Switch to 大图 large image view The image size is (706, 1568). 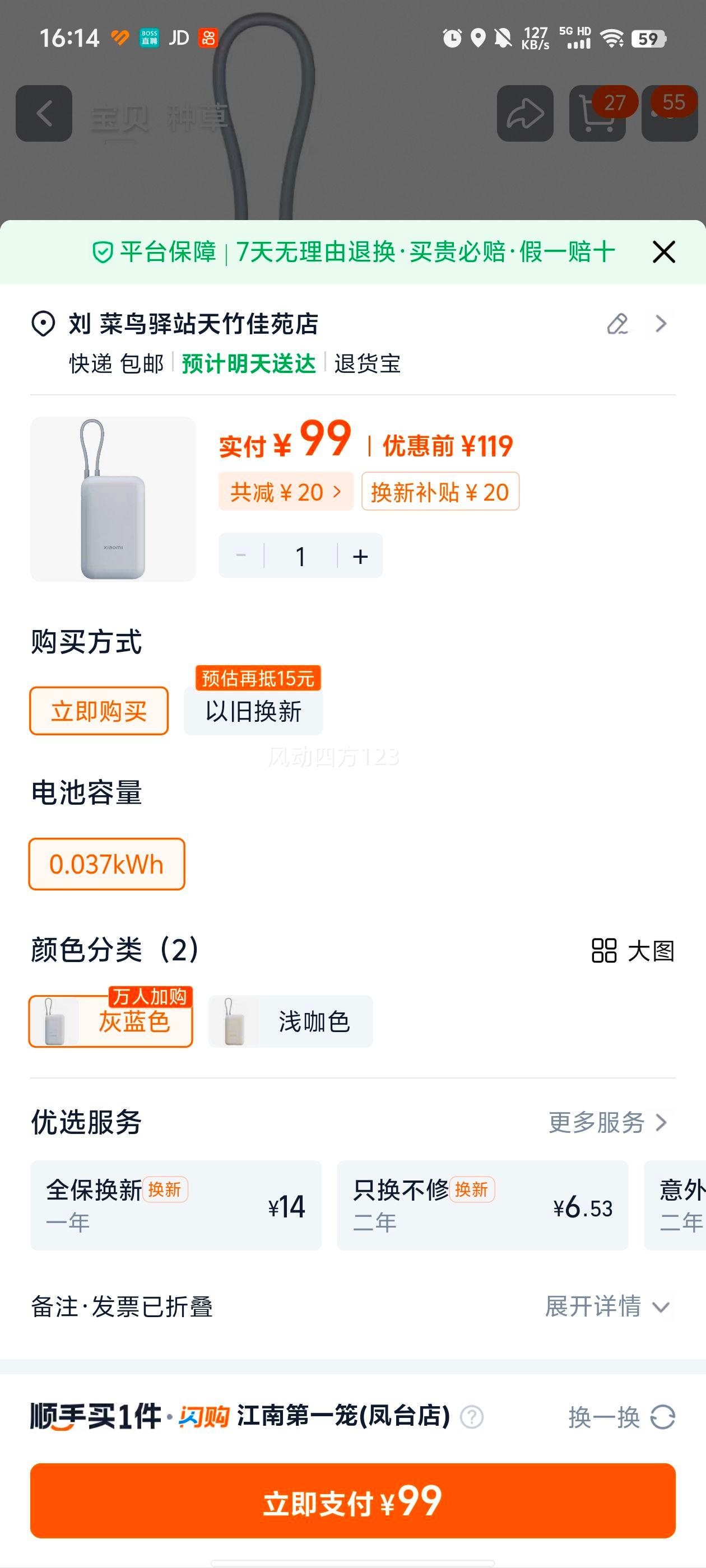[634, 951]
